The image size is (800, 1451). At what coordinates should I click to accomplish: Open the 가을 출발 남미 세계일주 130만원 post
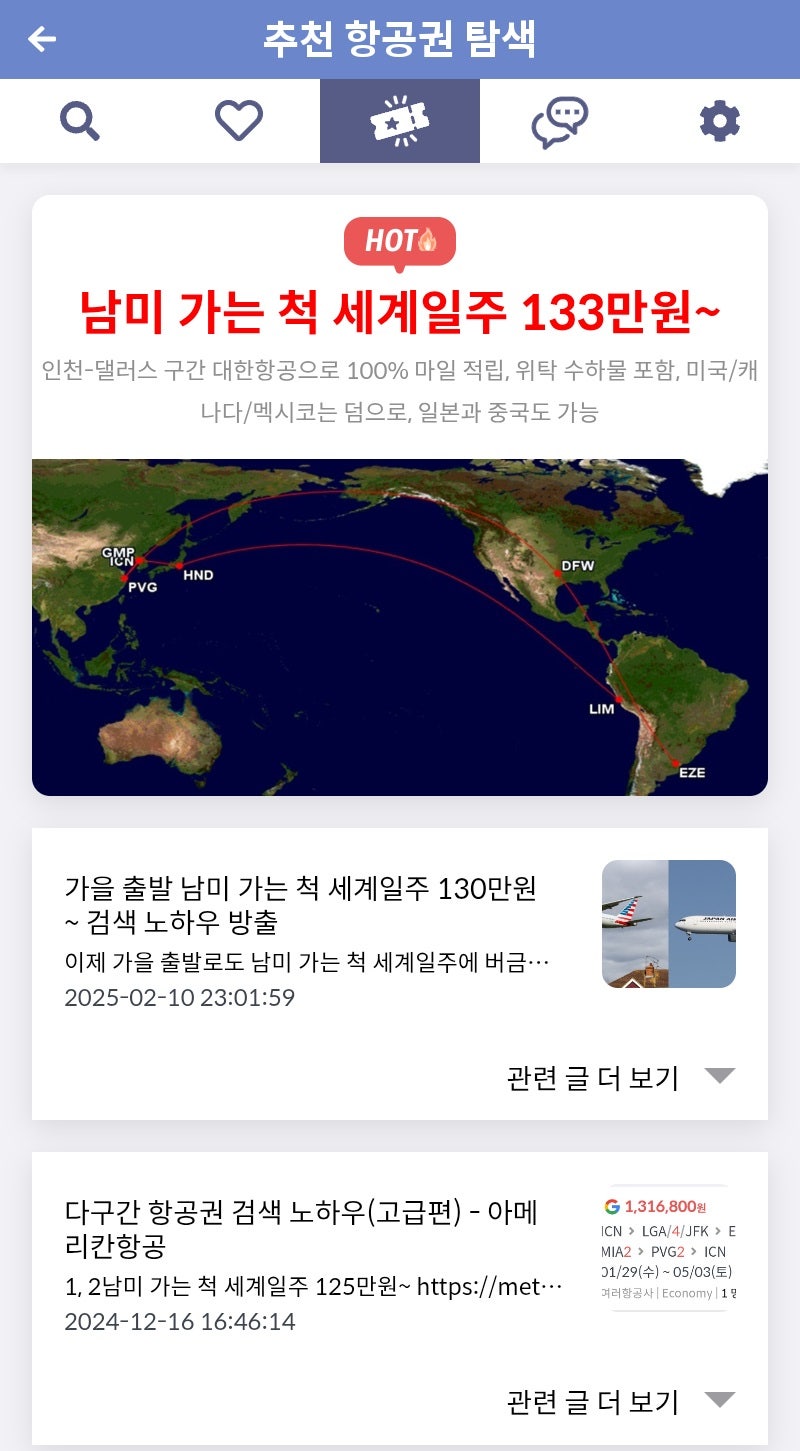(400, 935)
